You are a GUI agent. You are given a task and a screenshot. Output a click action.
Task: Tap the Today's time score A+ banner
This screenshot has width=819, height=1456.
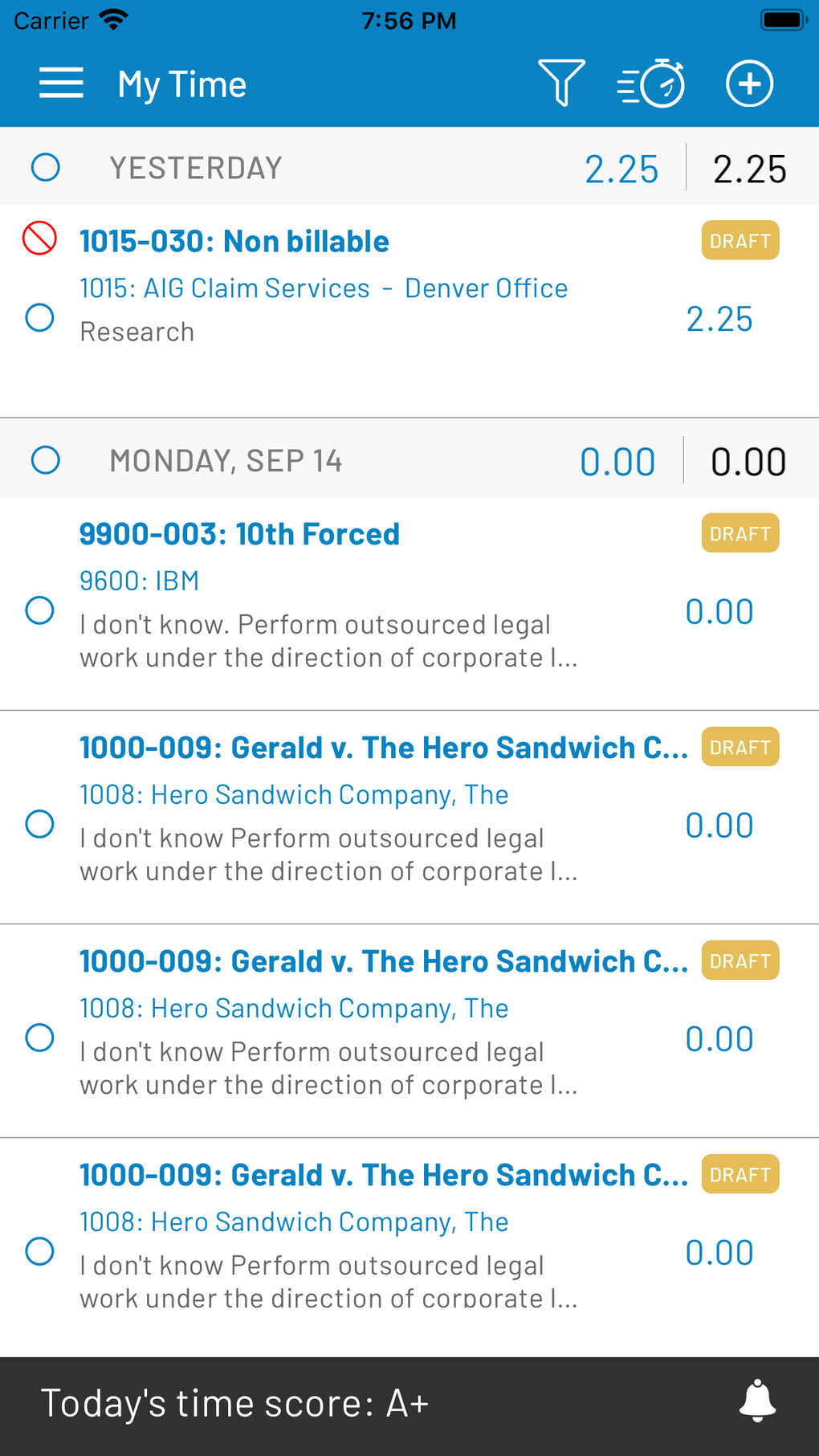coord(237,1401)
